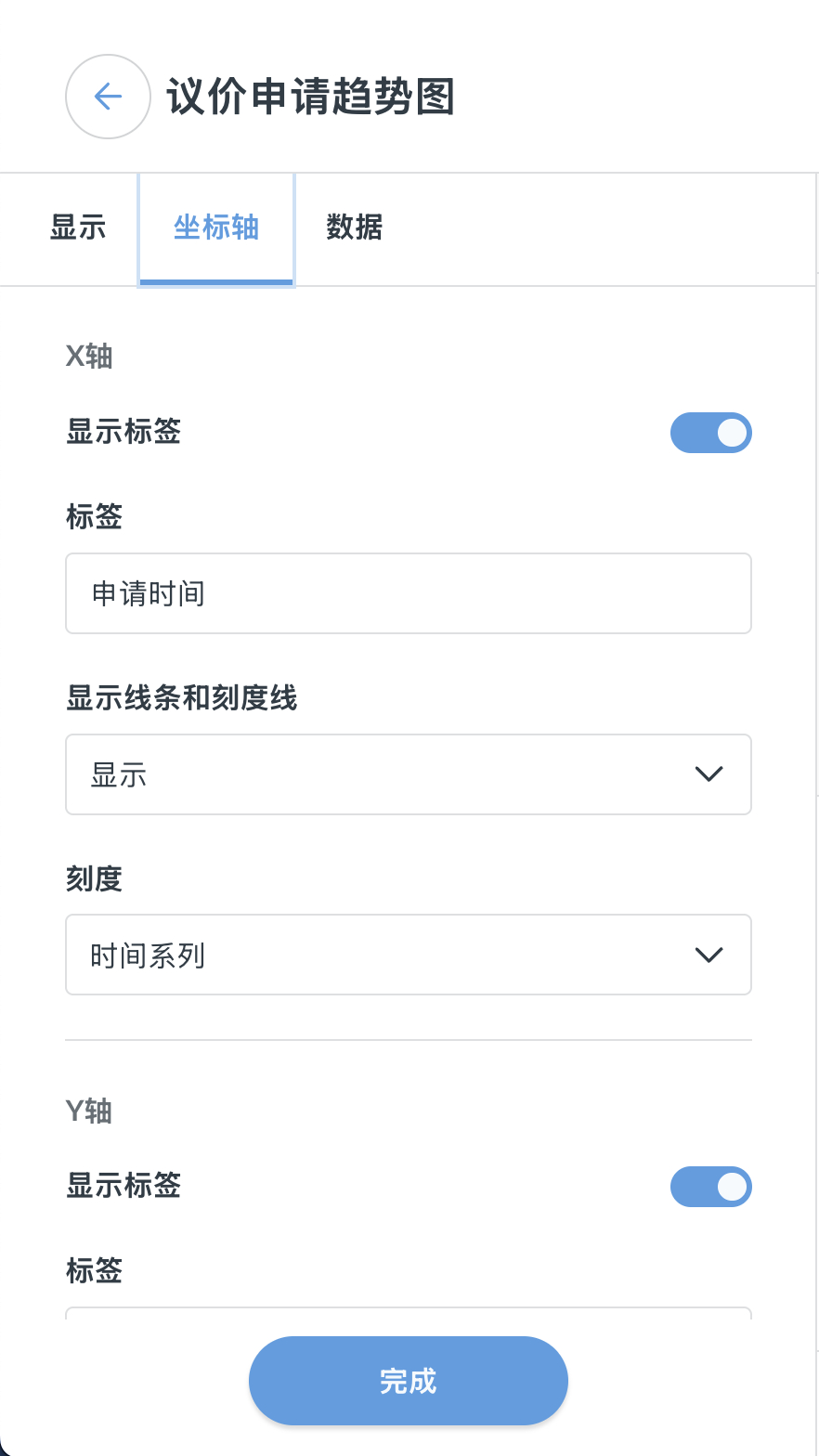
Task: Disable the Y轴 显示标签 switch
Action: coord(711,1187)
